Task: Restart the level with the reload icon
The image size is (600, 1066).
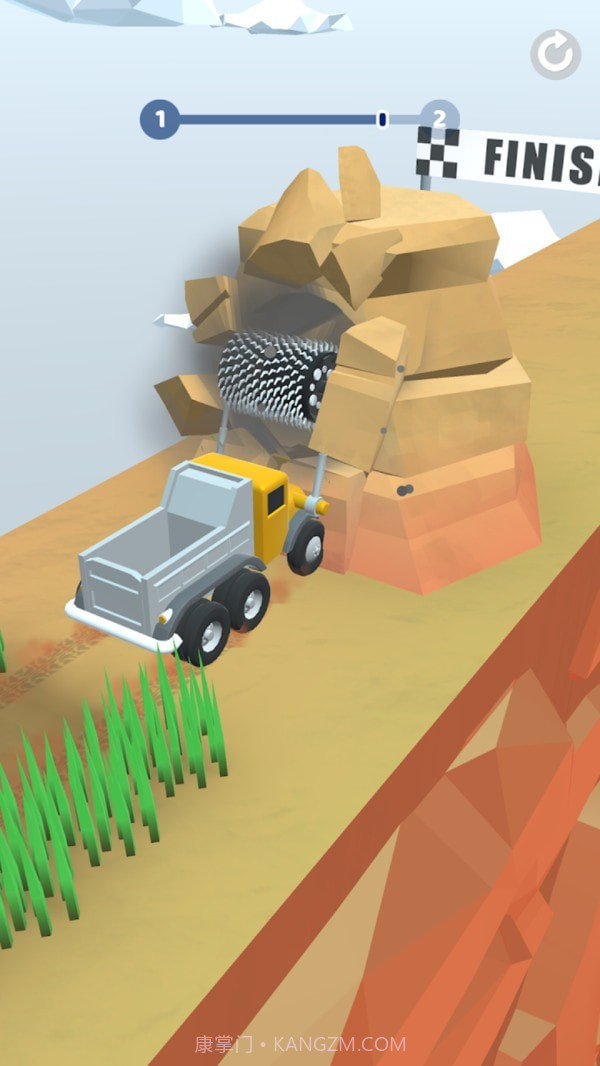Action: [x=555, y=54]
